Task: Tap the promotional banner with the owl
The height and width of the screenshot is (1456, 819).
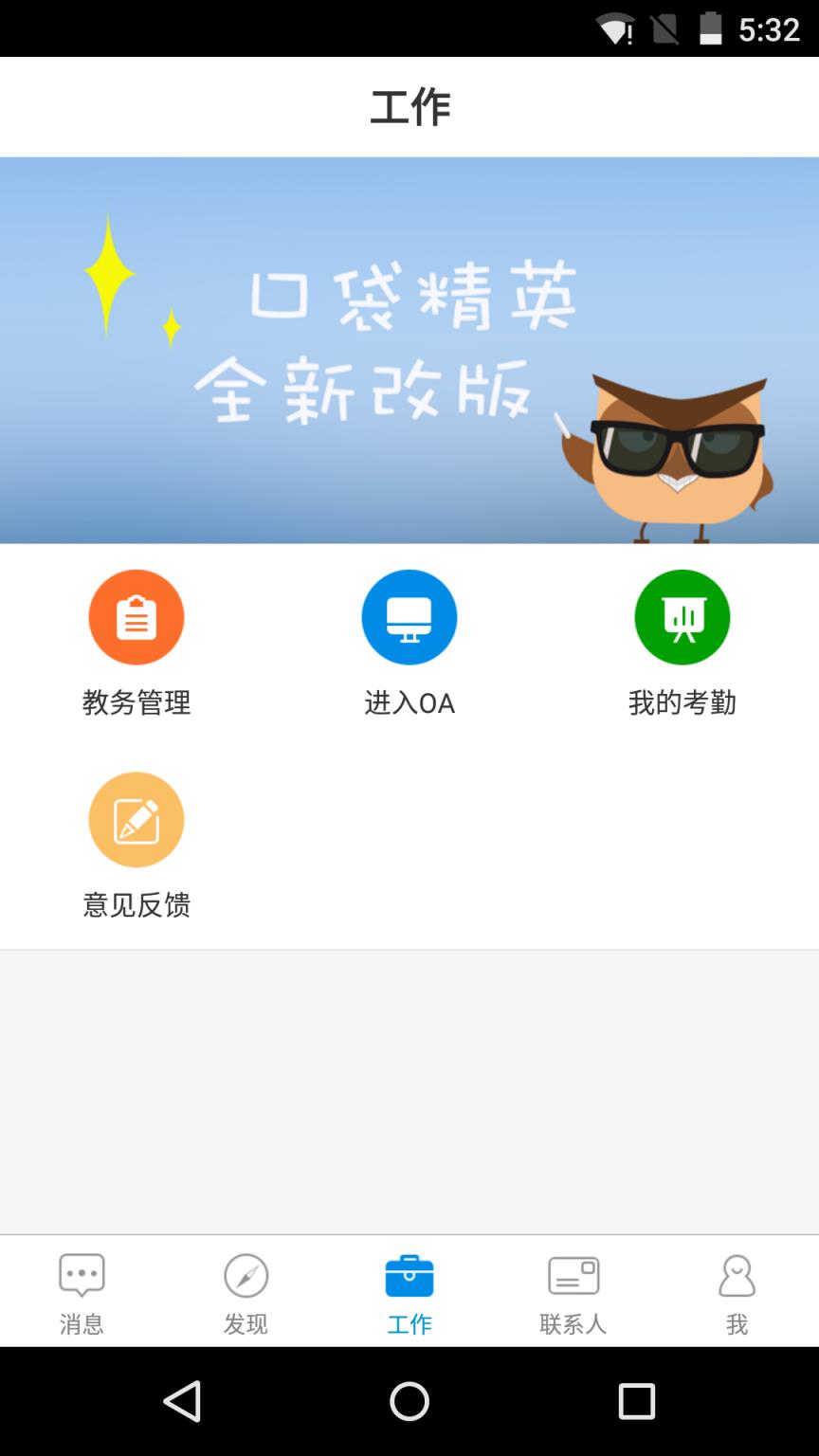Action: click(x=409, y=348)
